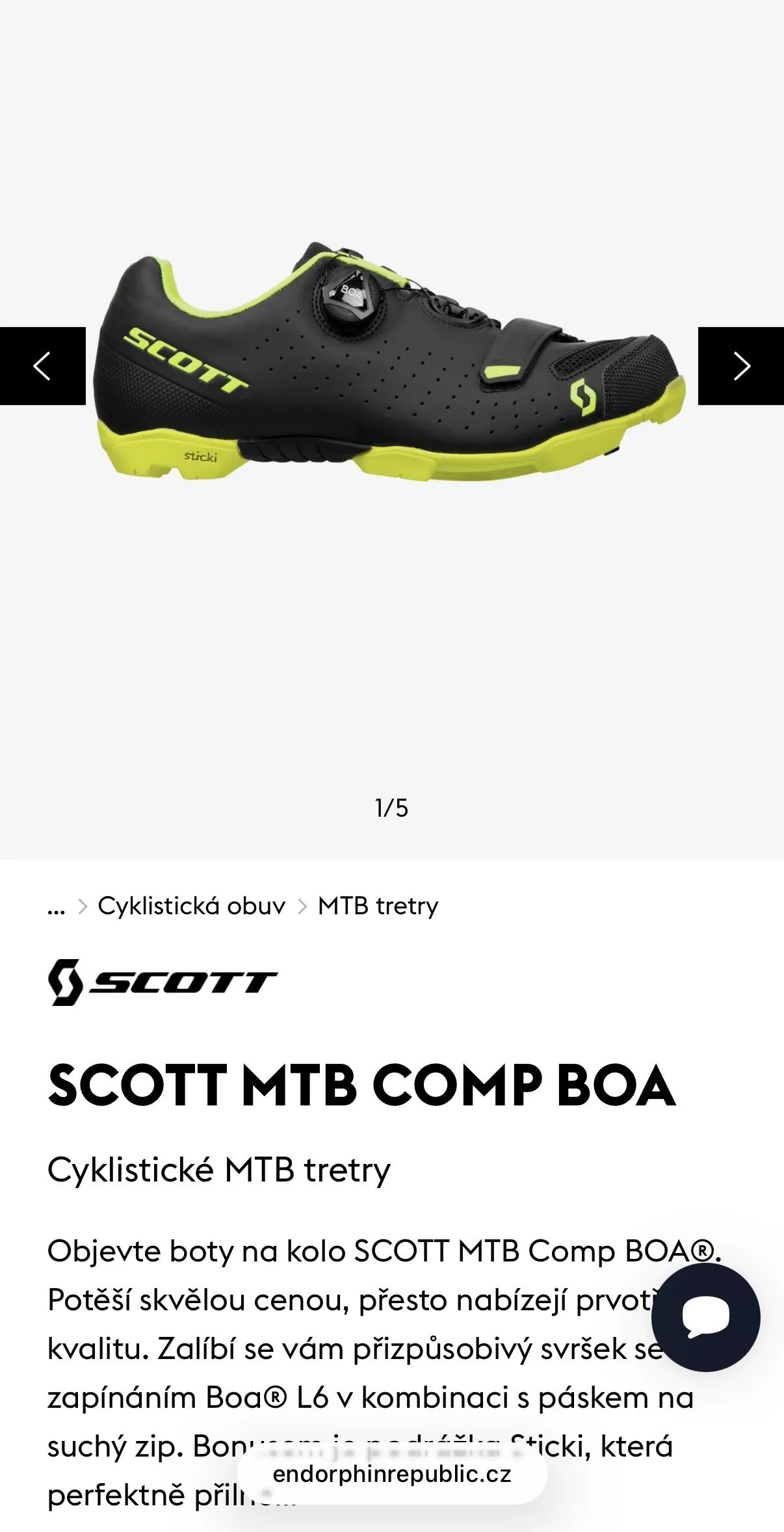Open the chat support bubble
The height and width of the screenshot is (1532, 784).
(705, 1317)
